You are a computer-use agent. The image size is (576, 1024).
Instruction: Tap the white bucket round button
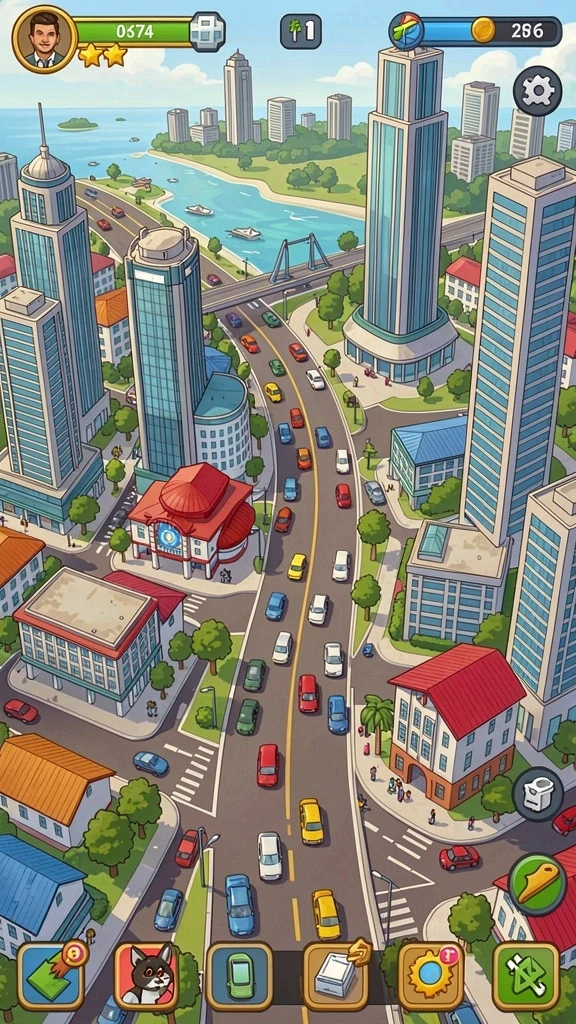tap(537, 794)
